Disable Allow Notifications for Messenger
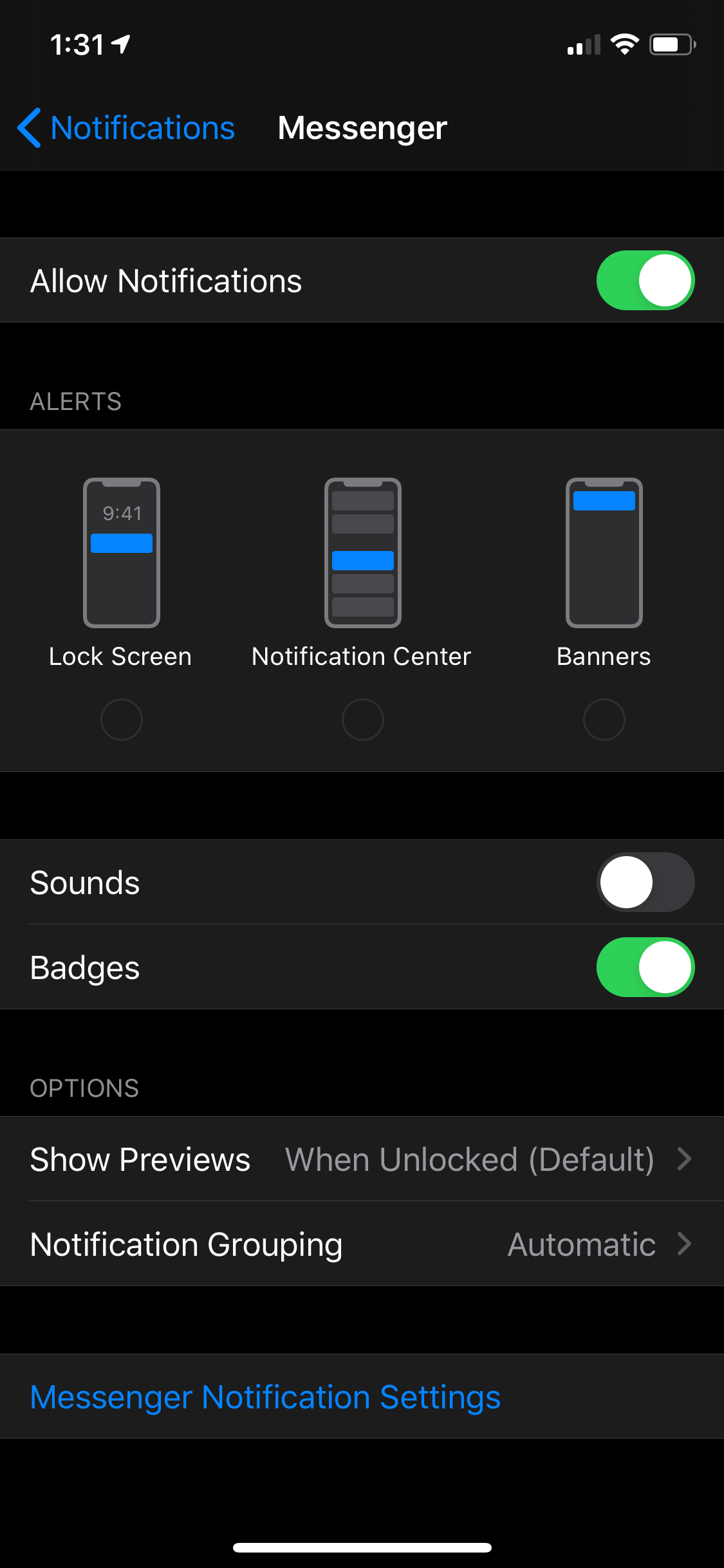This screenshot has width=724, height=1568. pos(645,280)
